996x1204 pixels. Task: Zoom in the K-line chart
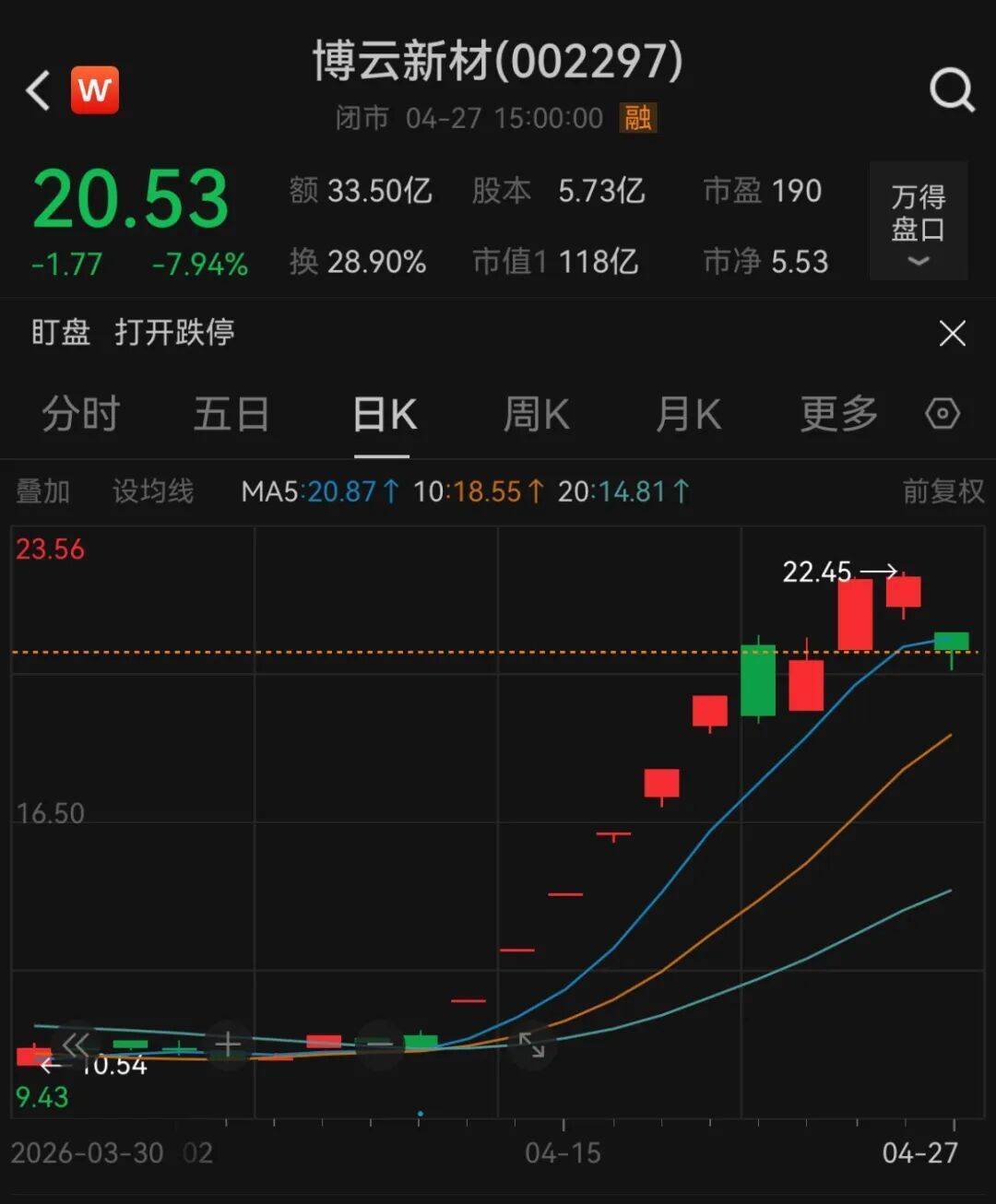pyautogui.click(x=228, y=1045)
